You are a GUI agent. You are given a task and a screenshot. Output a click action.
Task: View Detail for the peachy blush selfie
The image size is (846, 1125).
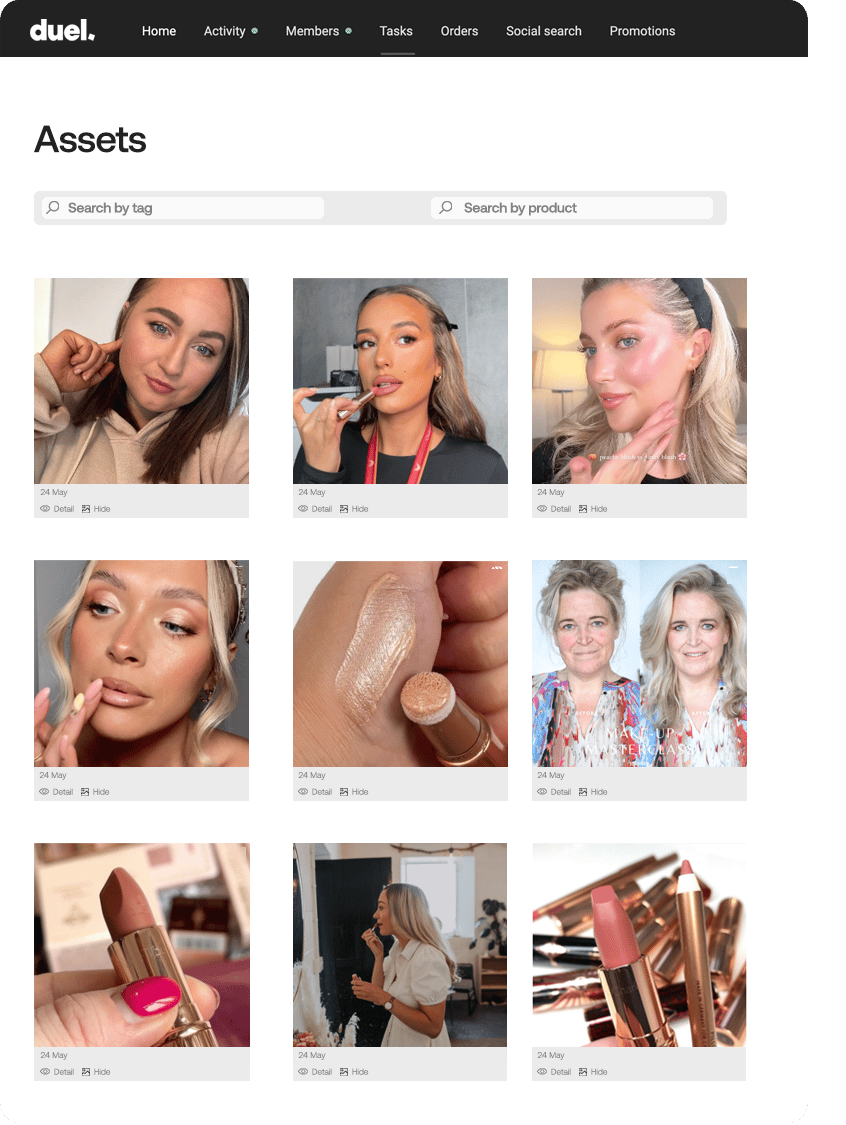click(x=554, y=509)
